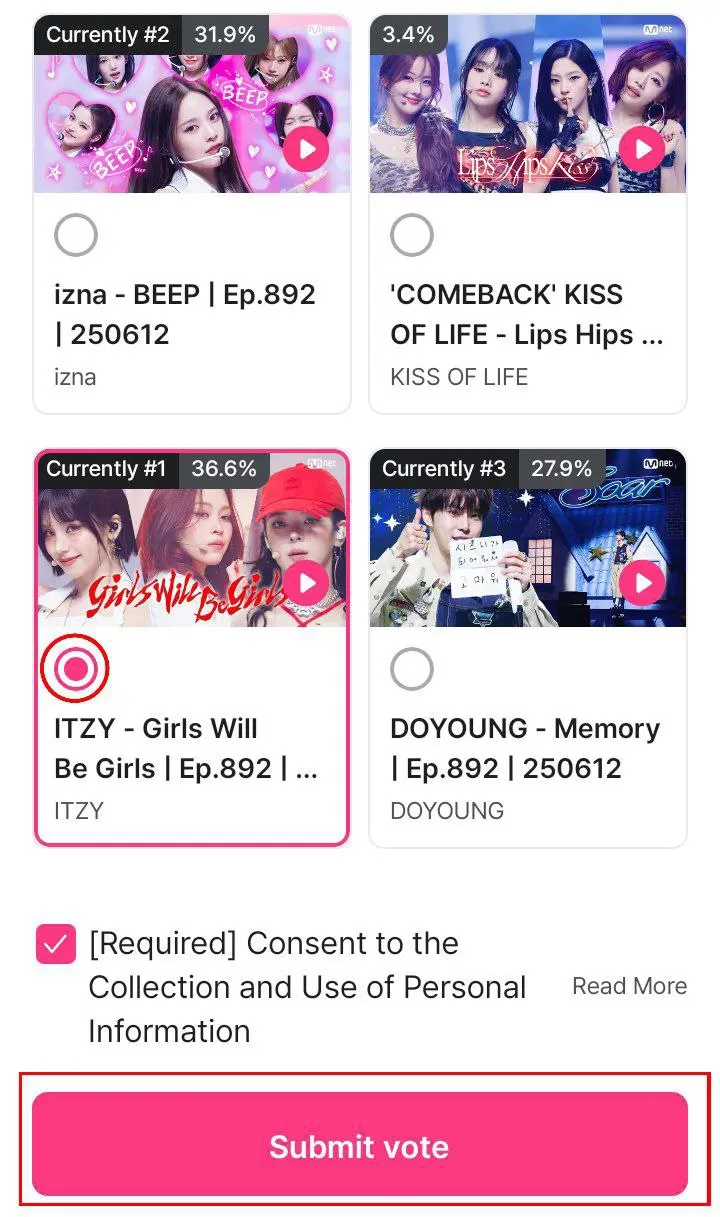This screenshot has width=720, height=1217.
Task: Deselect the ITZY vote radio button
Action: [75, 668]
